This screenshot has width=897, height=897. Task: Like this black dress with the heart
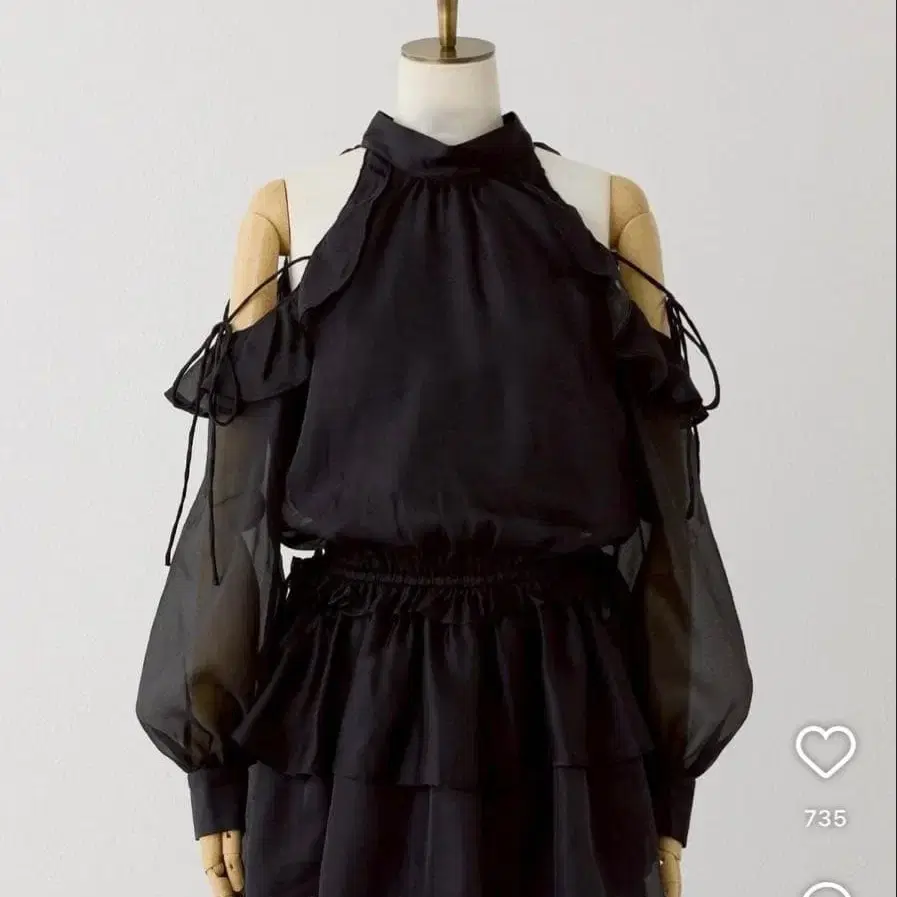tap(825, 751)
